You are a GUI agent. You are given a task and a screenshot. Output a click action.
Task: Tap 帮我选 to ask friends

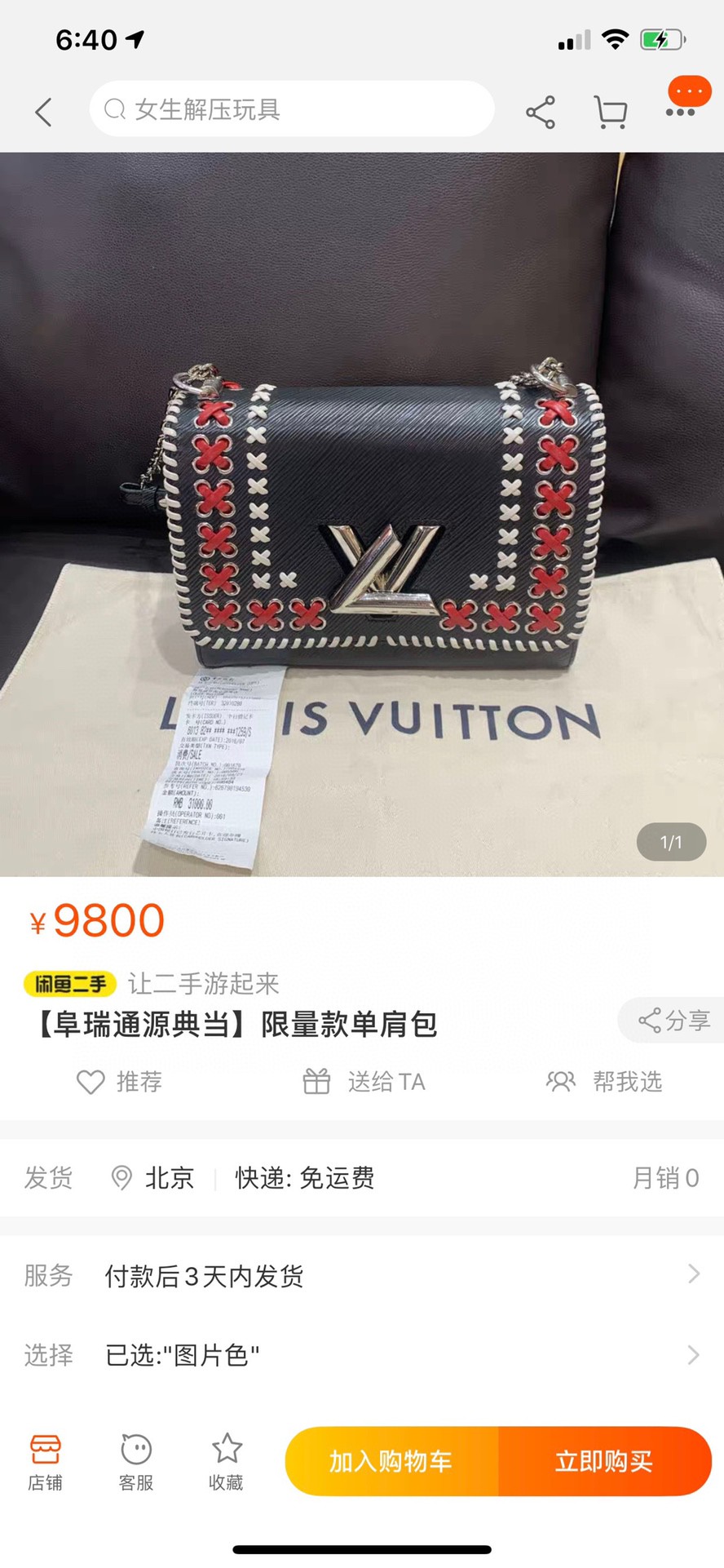[x=604, y=1082]
